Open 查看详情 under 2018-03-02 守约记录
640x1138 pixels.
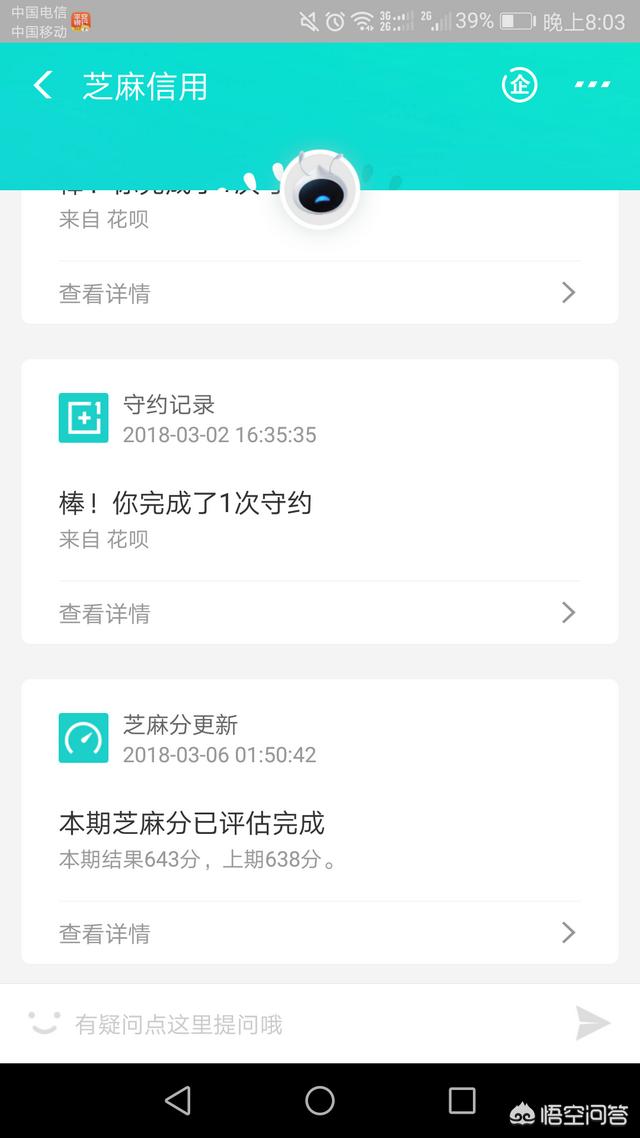pos(320,613)
